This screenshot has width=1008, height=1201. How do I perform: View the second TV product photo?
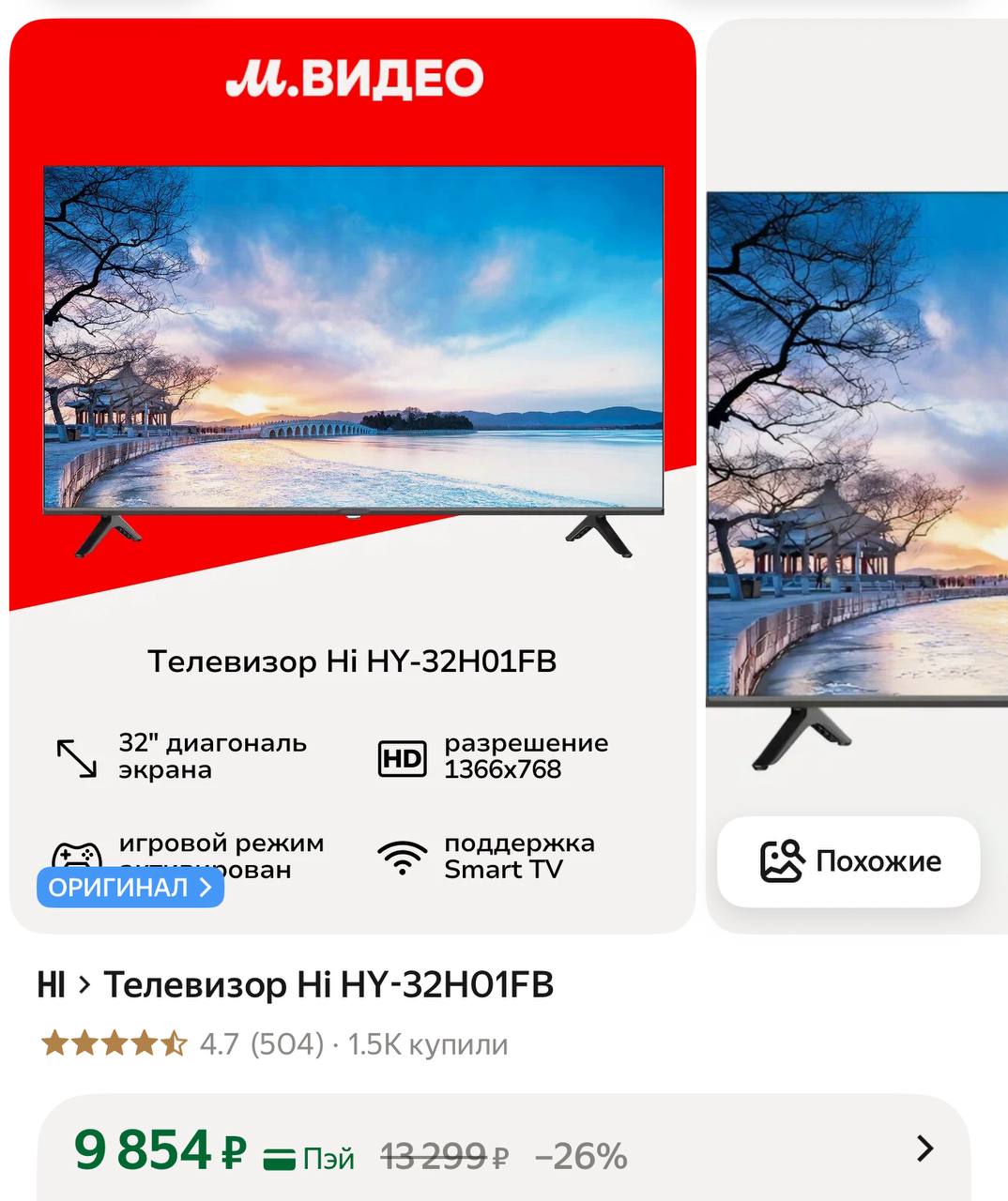[x=856, y=469]
